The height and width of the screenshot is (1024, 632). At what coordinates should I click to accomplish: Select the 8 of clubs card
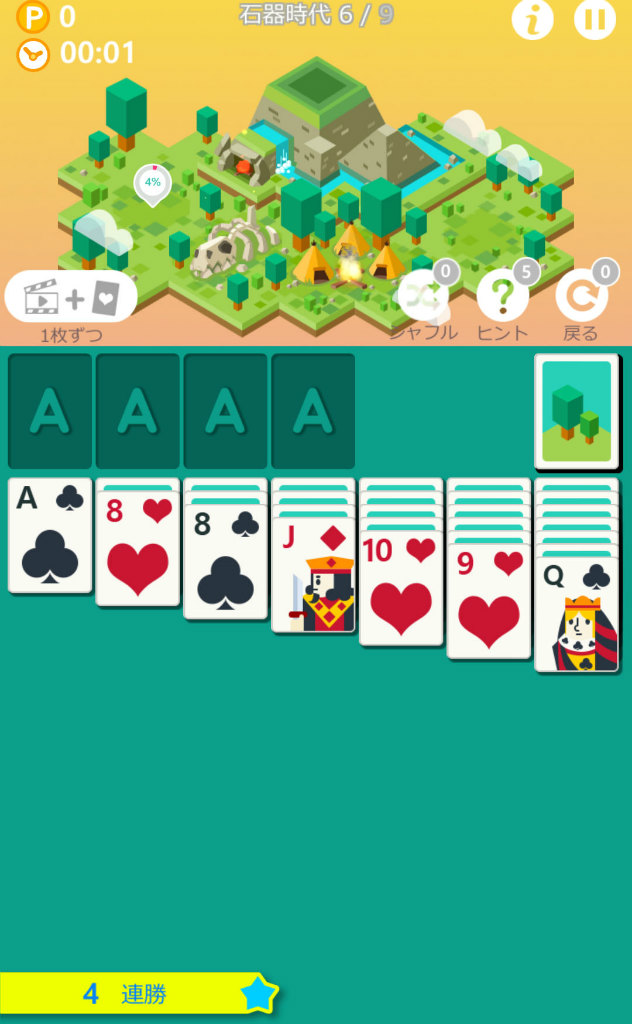[x=225, y=562]
